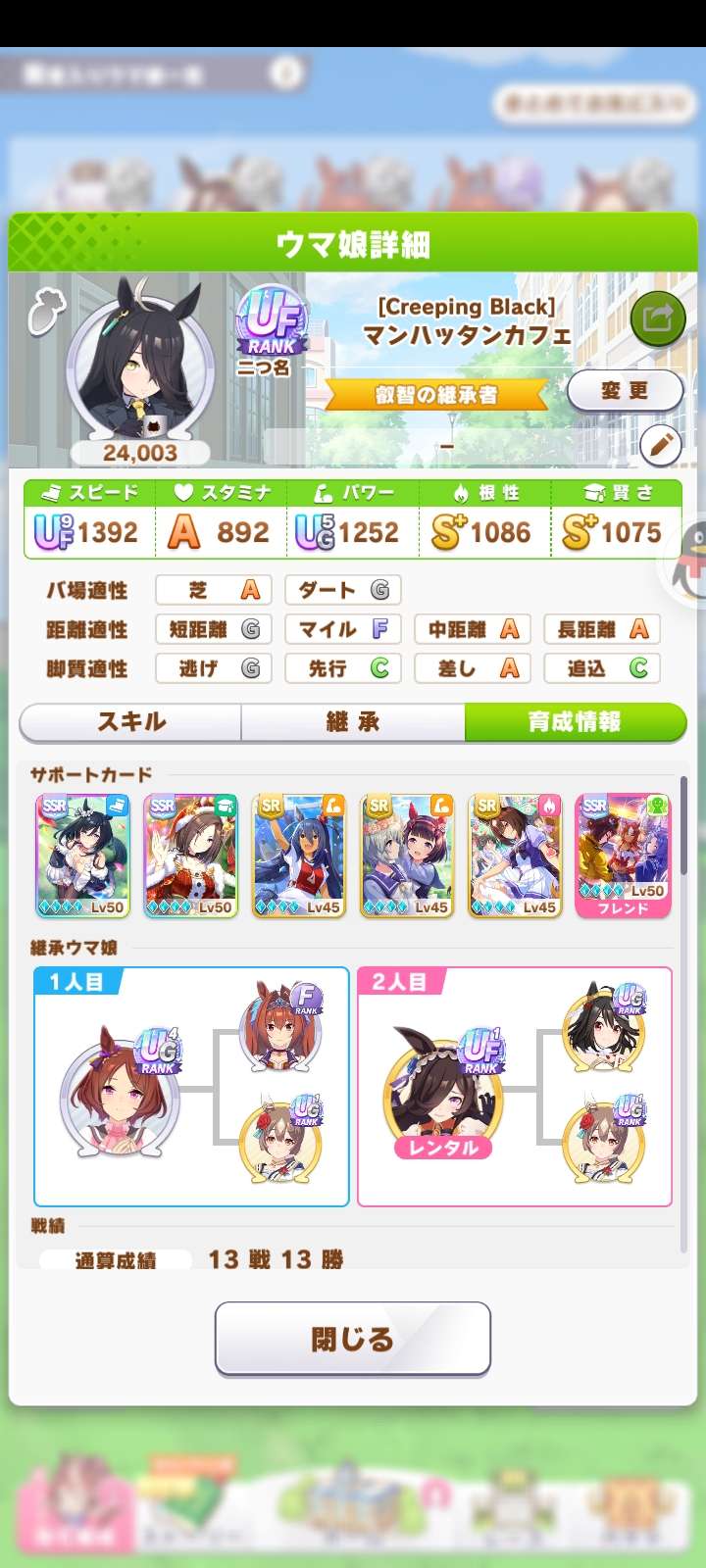Switch to the 継承 tab
The image size is (706, 1568).
coord(353,722)
